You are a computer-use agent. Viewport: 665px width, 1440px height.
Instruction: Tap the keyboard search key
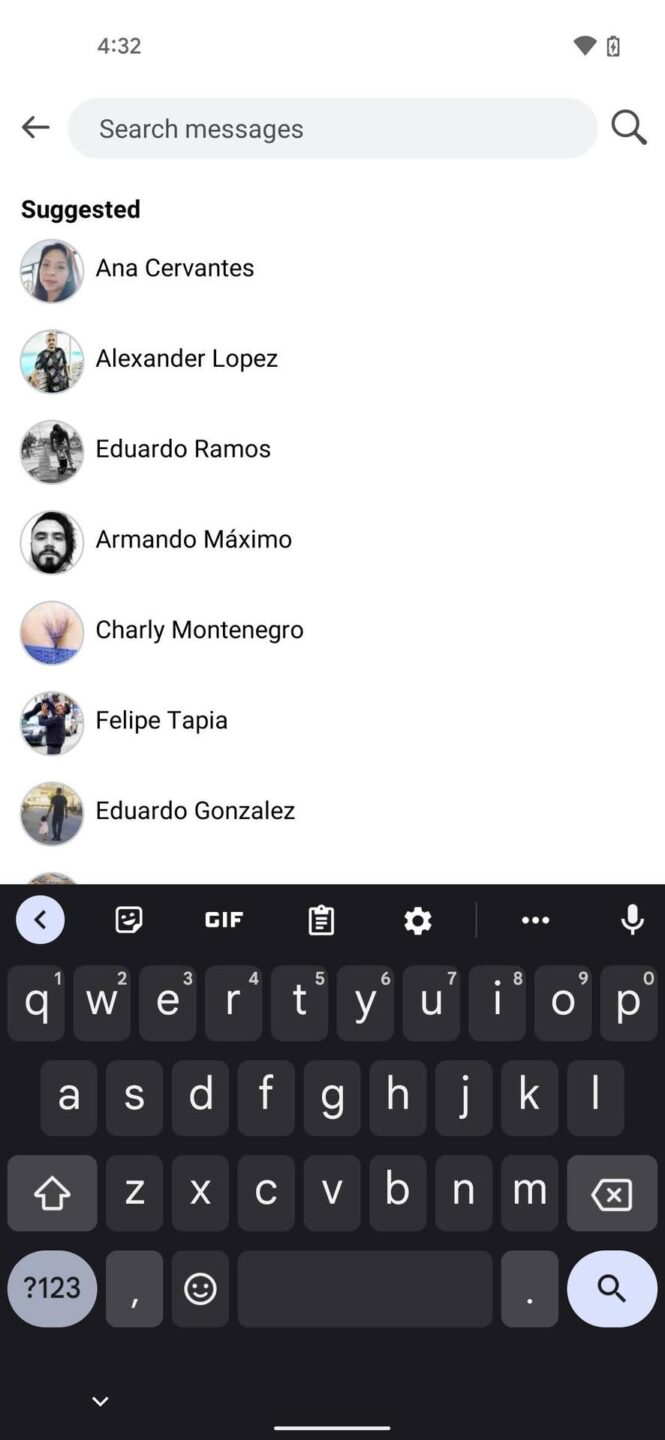[x=611, y=1288]
